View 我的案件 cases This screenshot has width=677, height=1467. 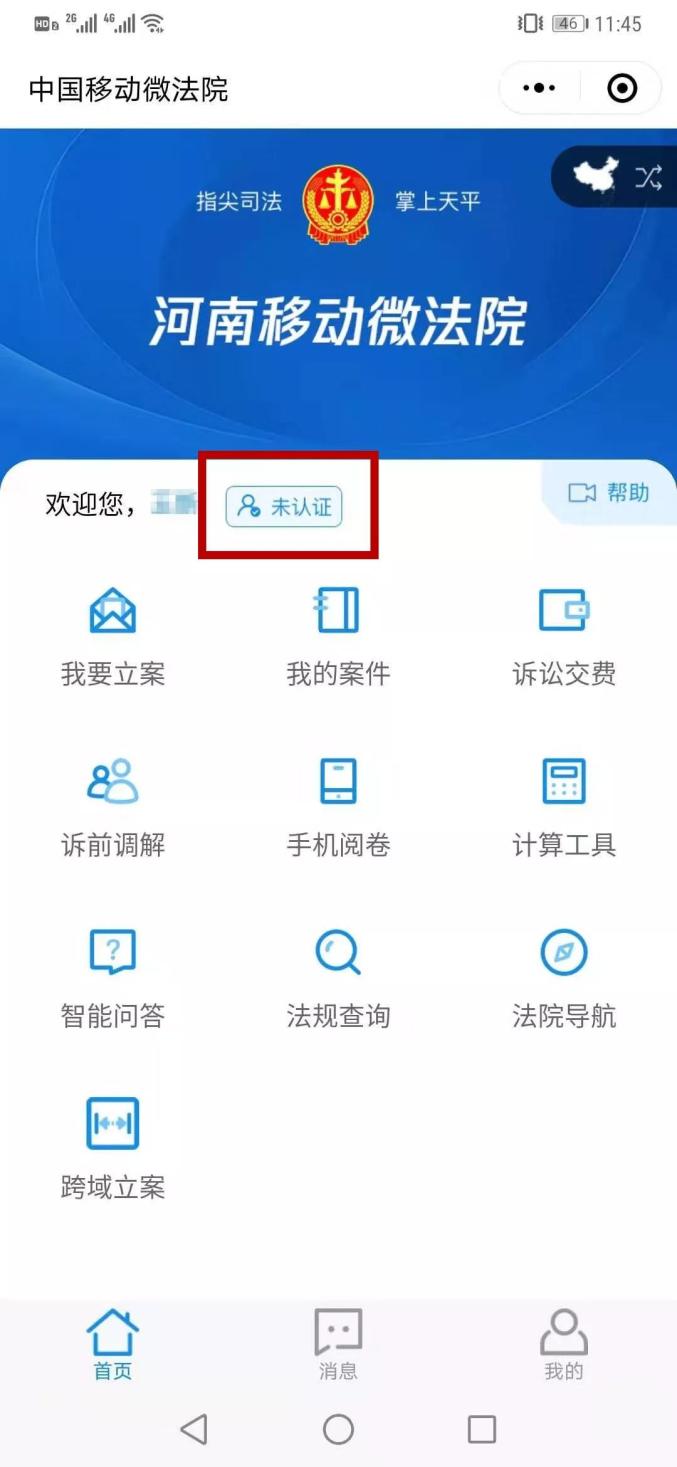point(338,635)
